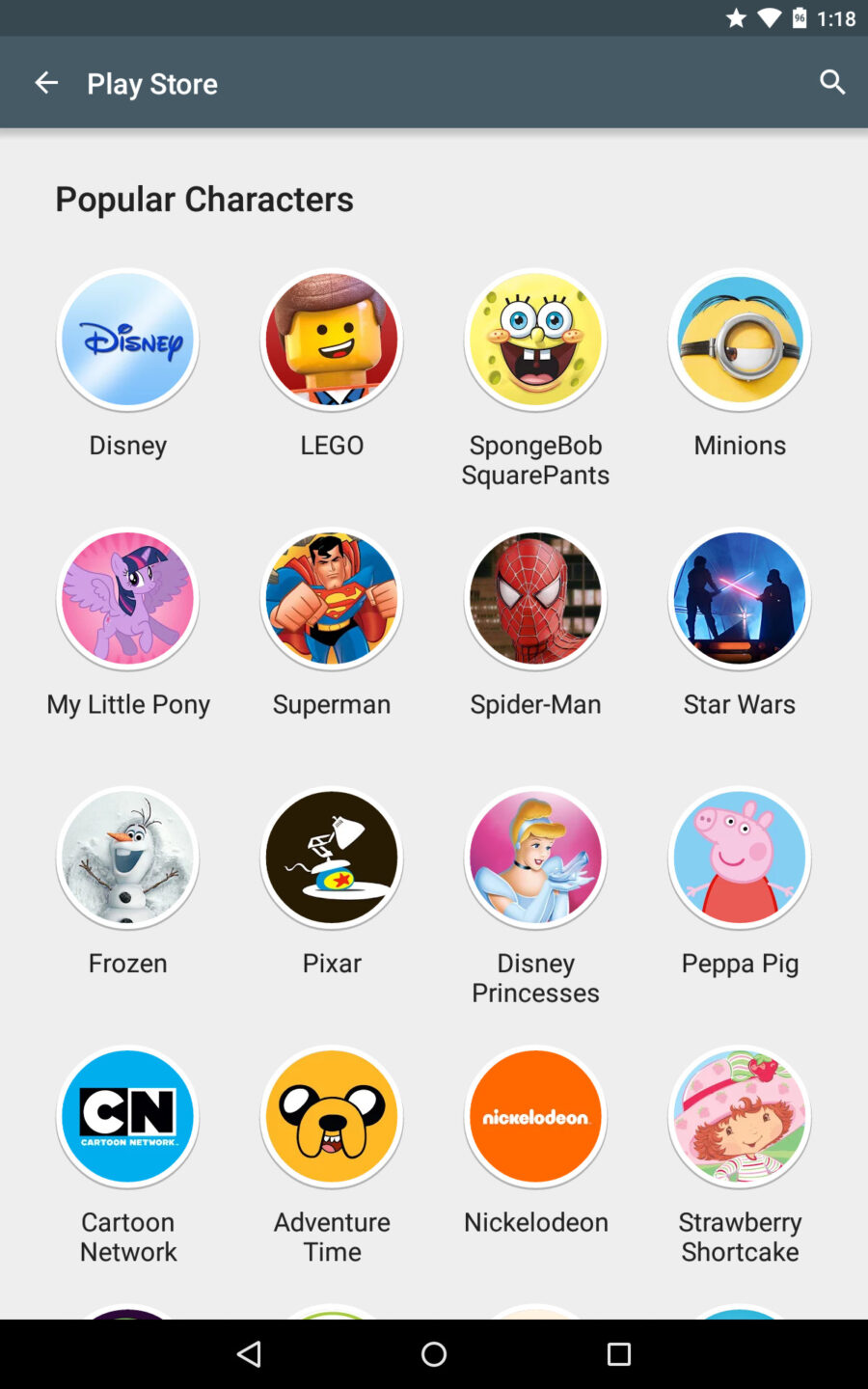Open the Cartoon Network category
The height and width of the screenshot is (1389, 868).
127,1116
